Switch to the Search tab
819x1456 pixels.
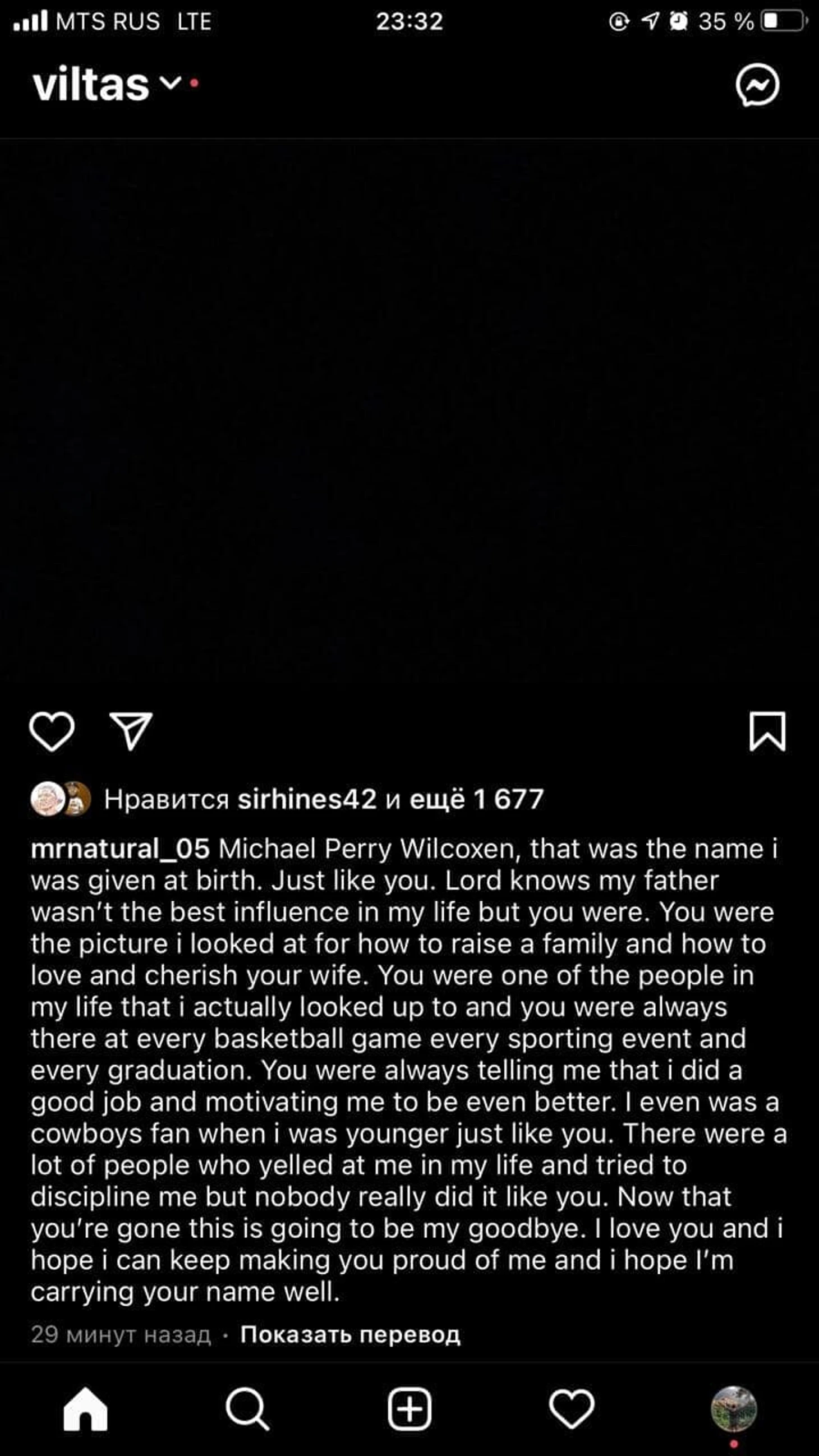247,1409
